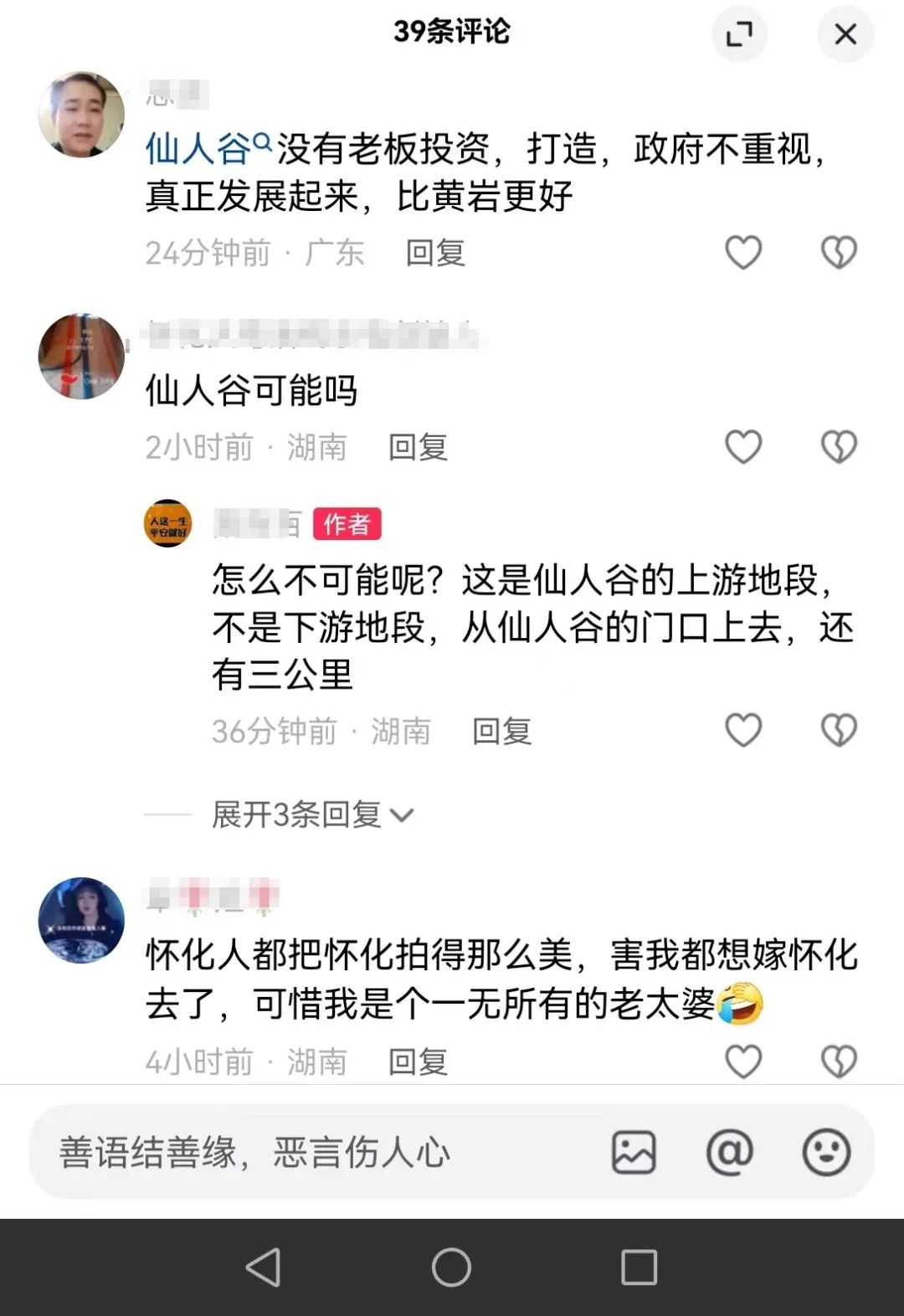Dislike the comment about 没有老板投资
Viewport: 904px width, 1316px height.
coord(838,252)
